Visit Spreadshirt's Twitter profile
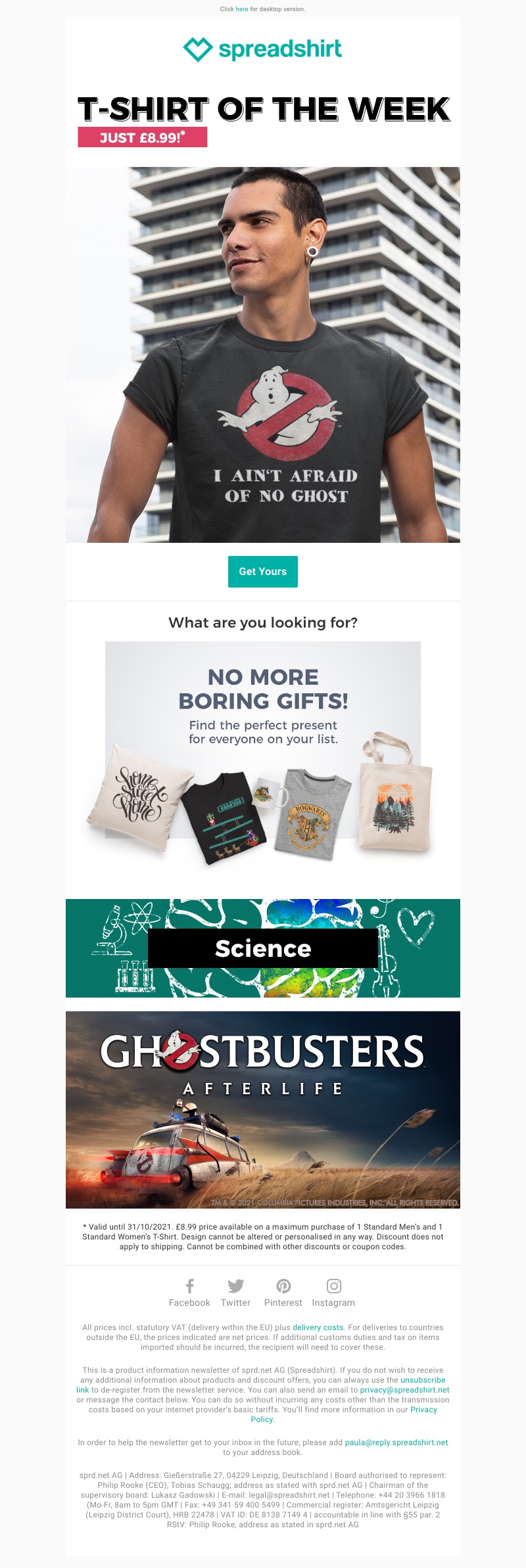 [235, 1293]
